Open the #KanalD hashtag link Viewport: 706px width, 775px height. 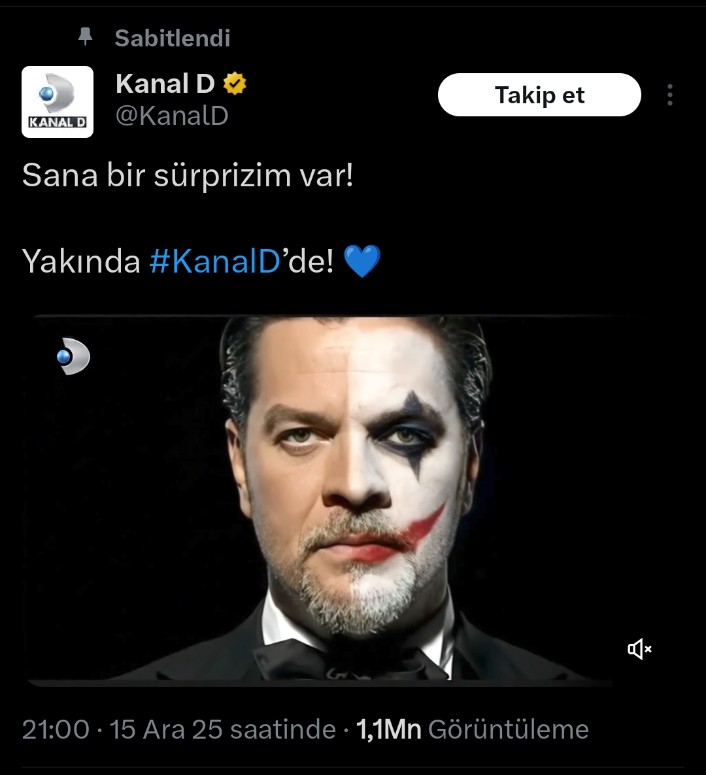pyautogui.click(x=216, y=260)
